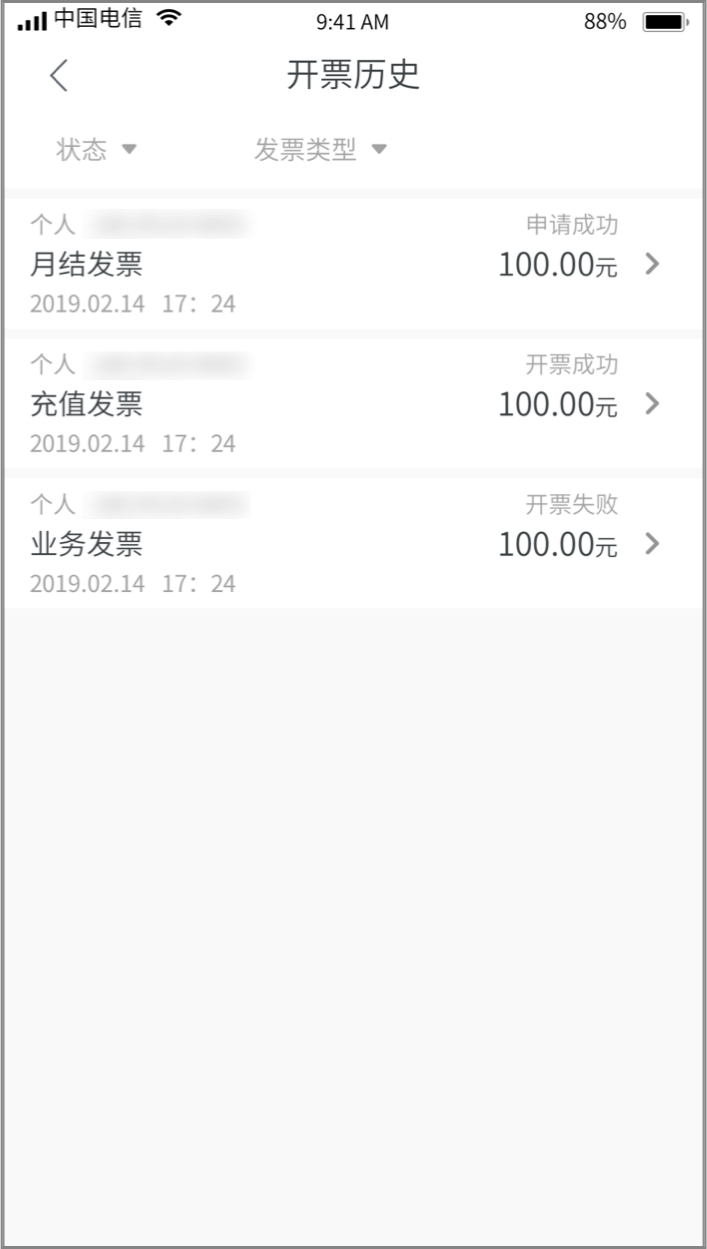707x1249 pixels.
Task: Open the 业务发票 invoice record
Action: 353,544
